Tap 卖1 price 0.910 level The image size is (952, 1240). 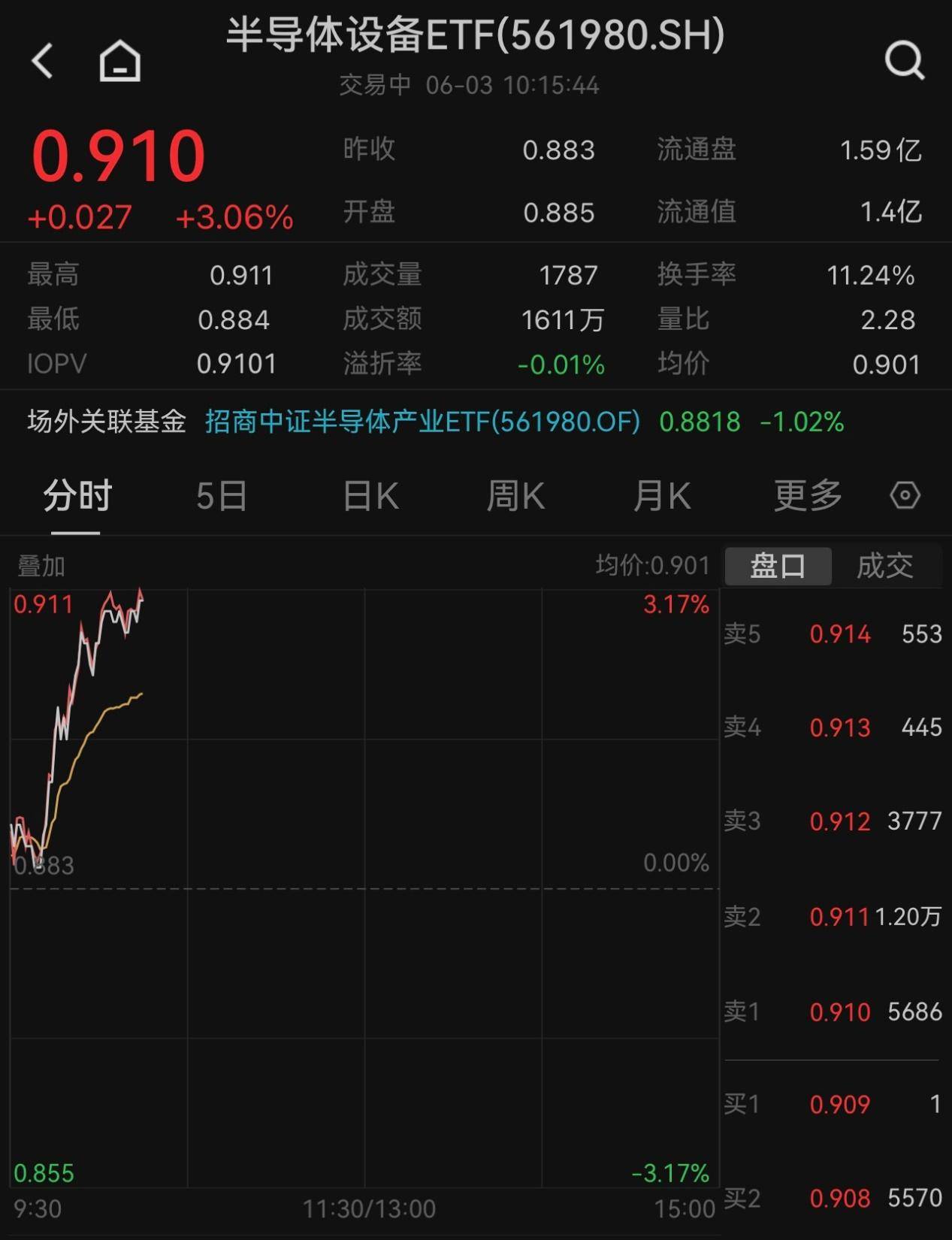click(x=840, y=1012)
